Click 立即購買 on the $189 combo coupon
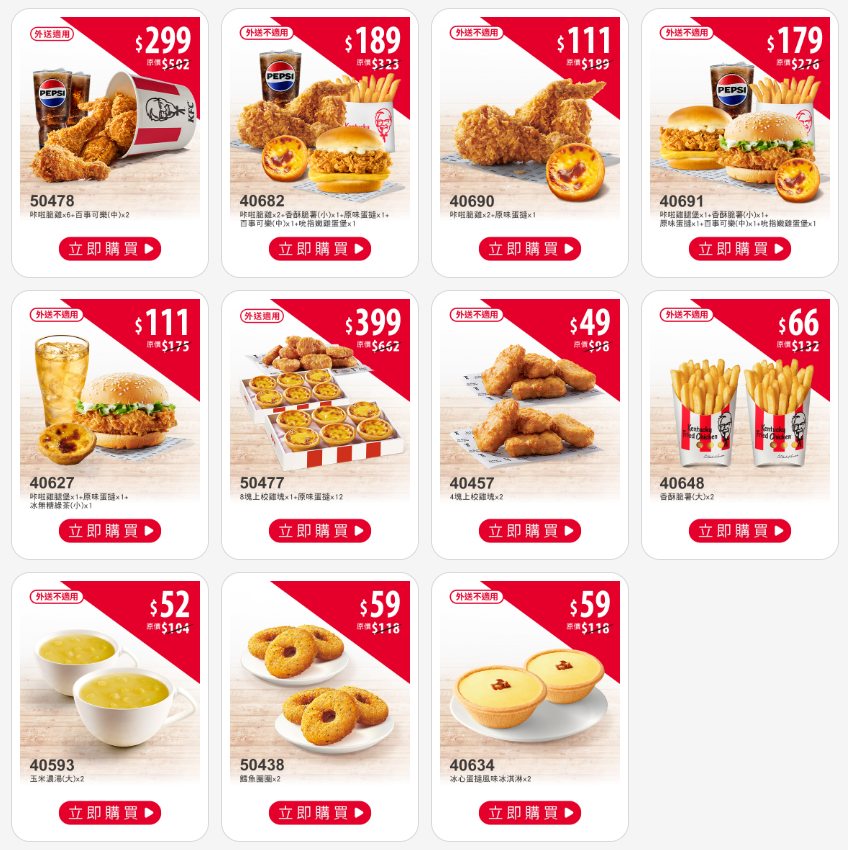The image size is (848, 850). tap(318, 248)
